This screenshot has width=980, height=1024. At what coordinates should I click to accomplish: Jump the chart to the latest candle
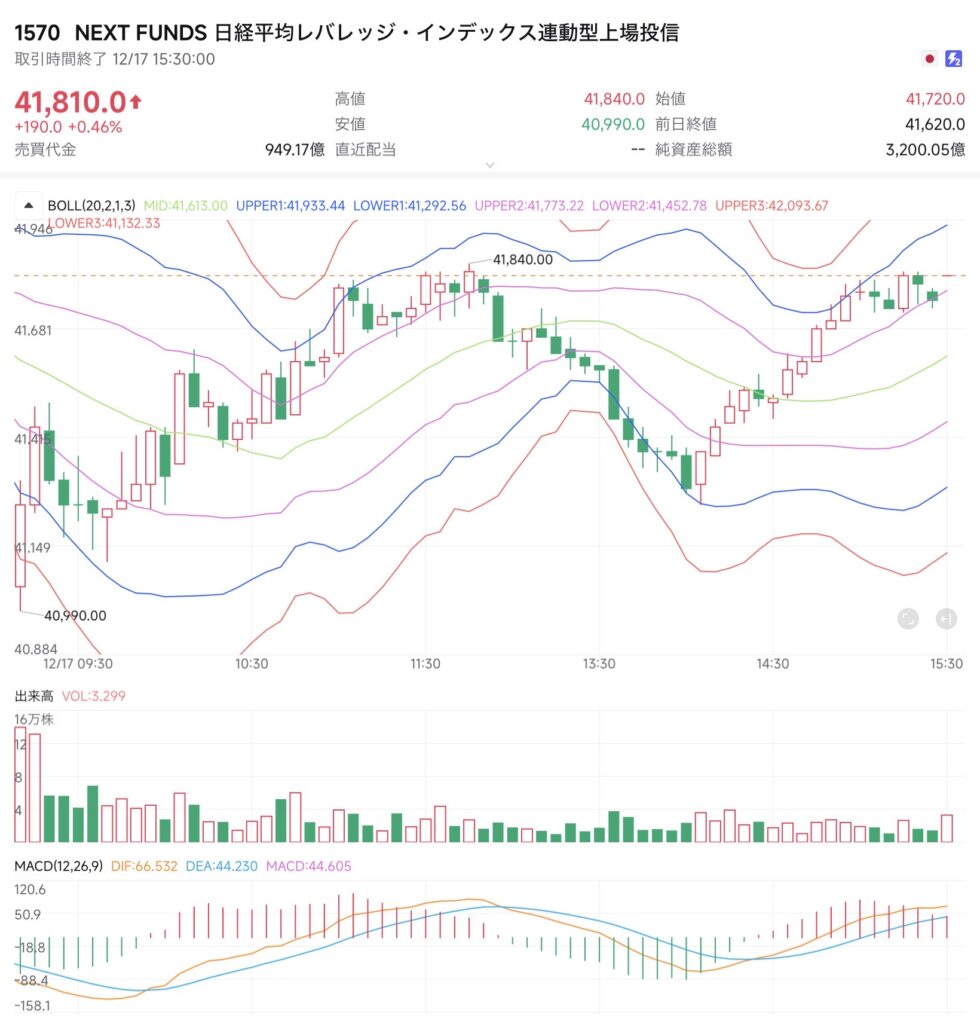coord(946,619)
